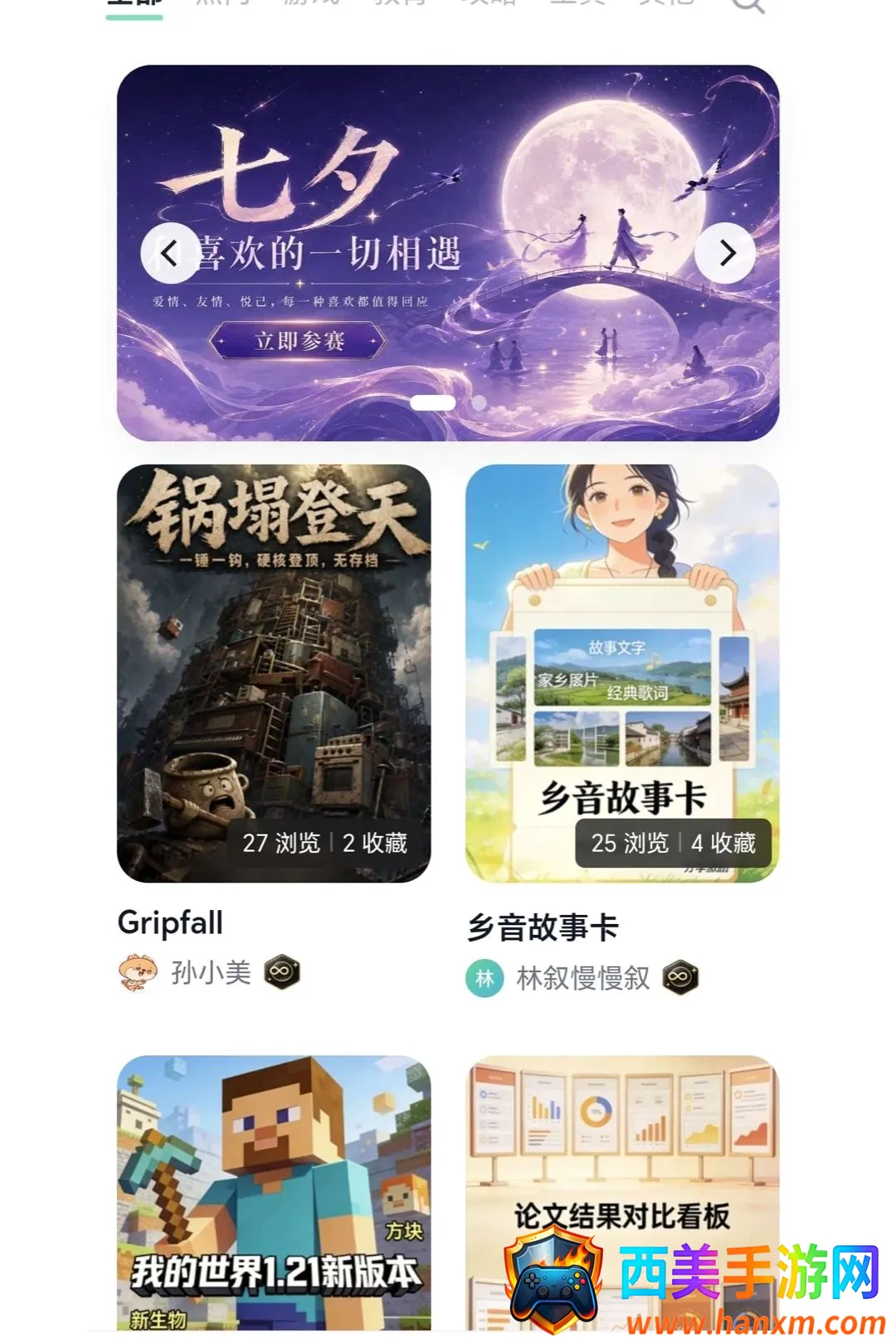Viewport: 896px width, 1338px height.
Task: Open the 我的世界1.21新版本 card
Action: [274, 1193]
